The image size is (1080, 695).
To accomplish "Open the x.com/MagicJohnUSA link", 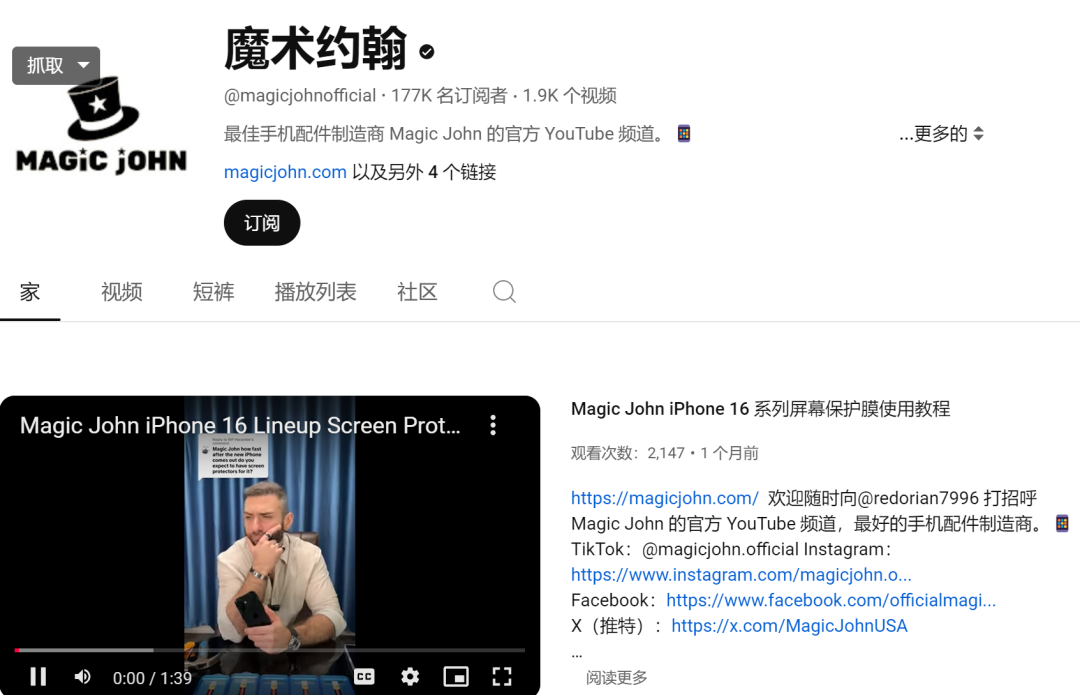I will pyautogui.click(x=789, y=626).
